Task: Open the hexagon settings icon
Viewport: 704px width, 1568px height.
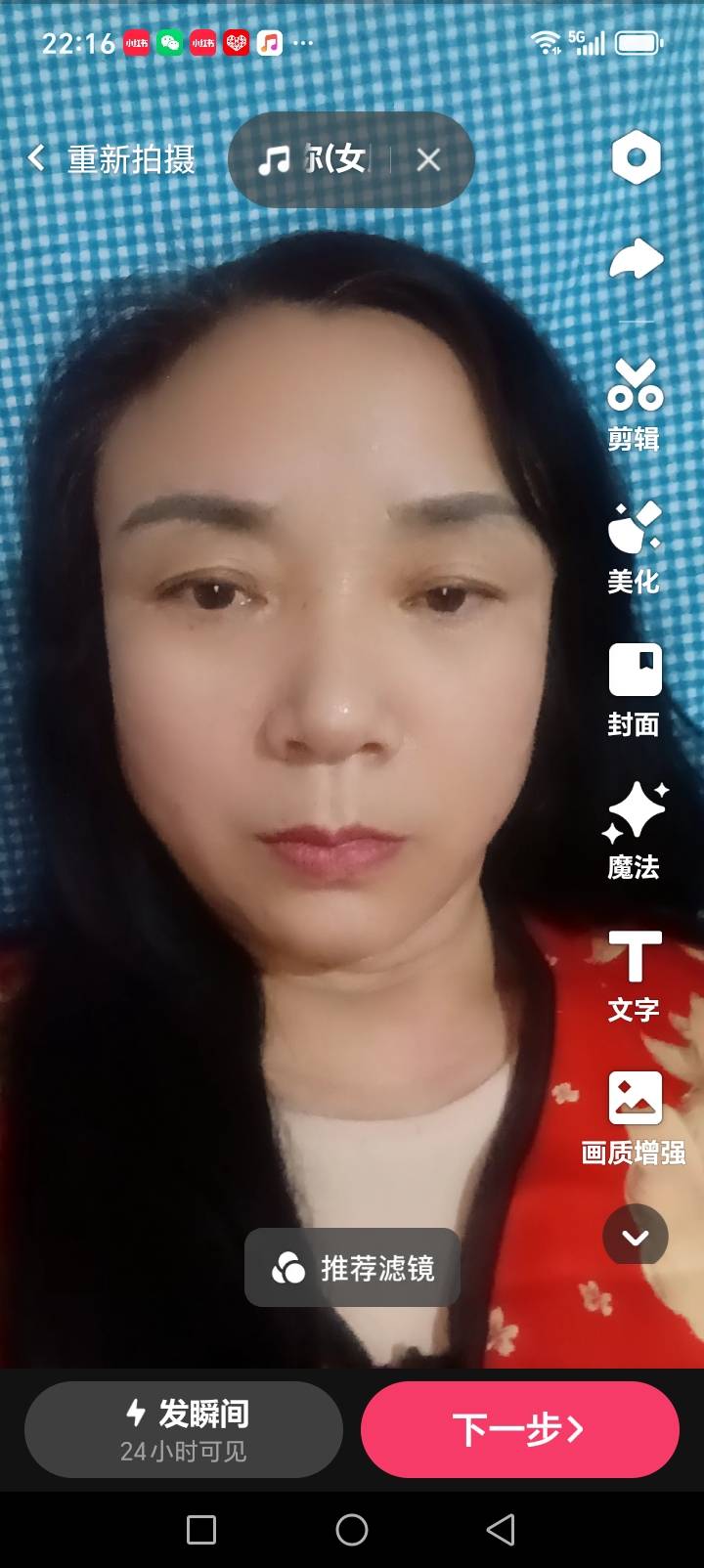Action: (636, 157)
